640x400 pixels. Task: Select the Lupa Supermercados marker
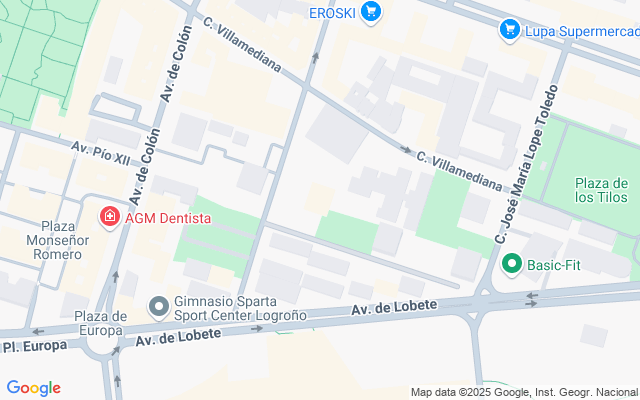pos(509,30)
